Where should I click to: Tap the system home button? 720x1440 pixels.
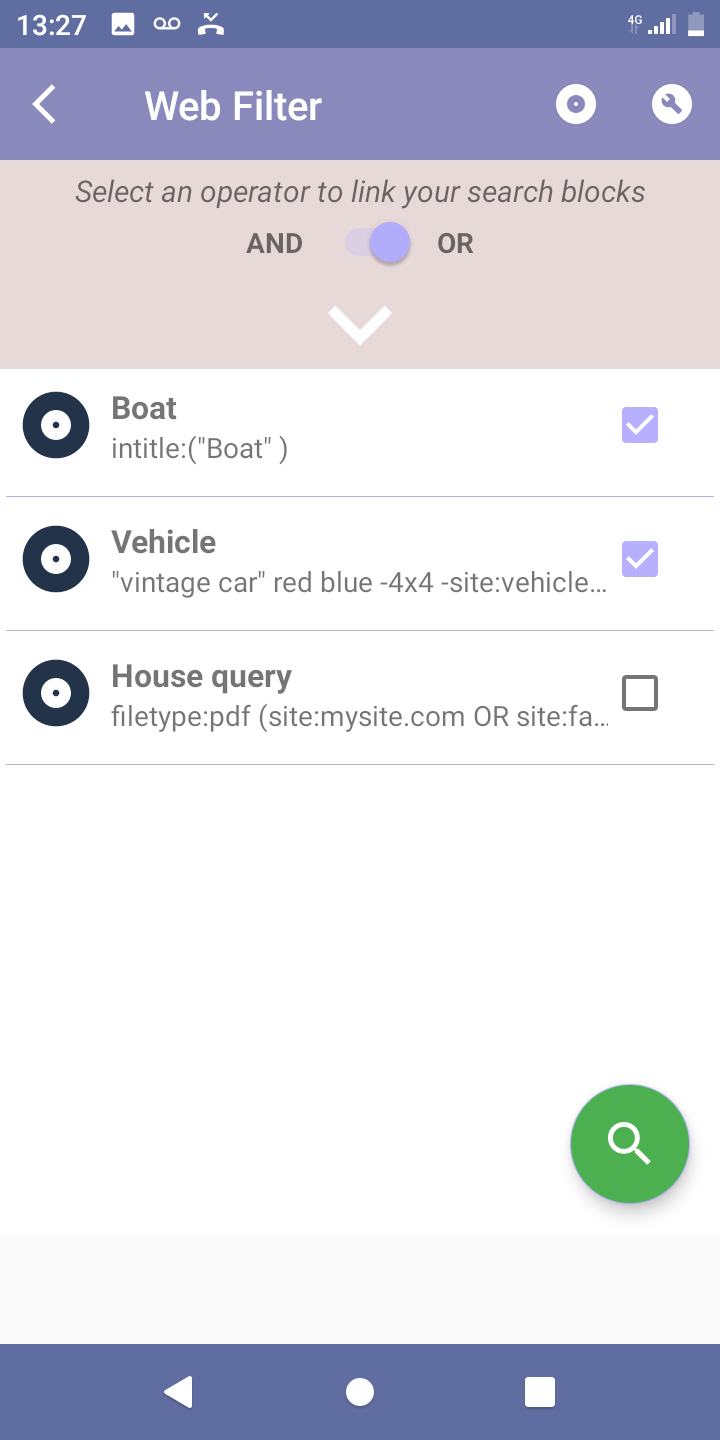(360, 1392)
